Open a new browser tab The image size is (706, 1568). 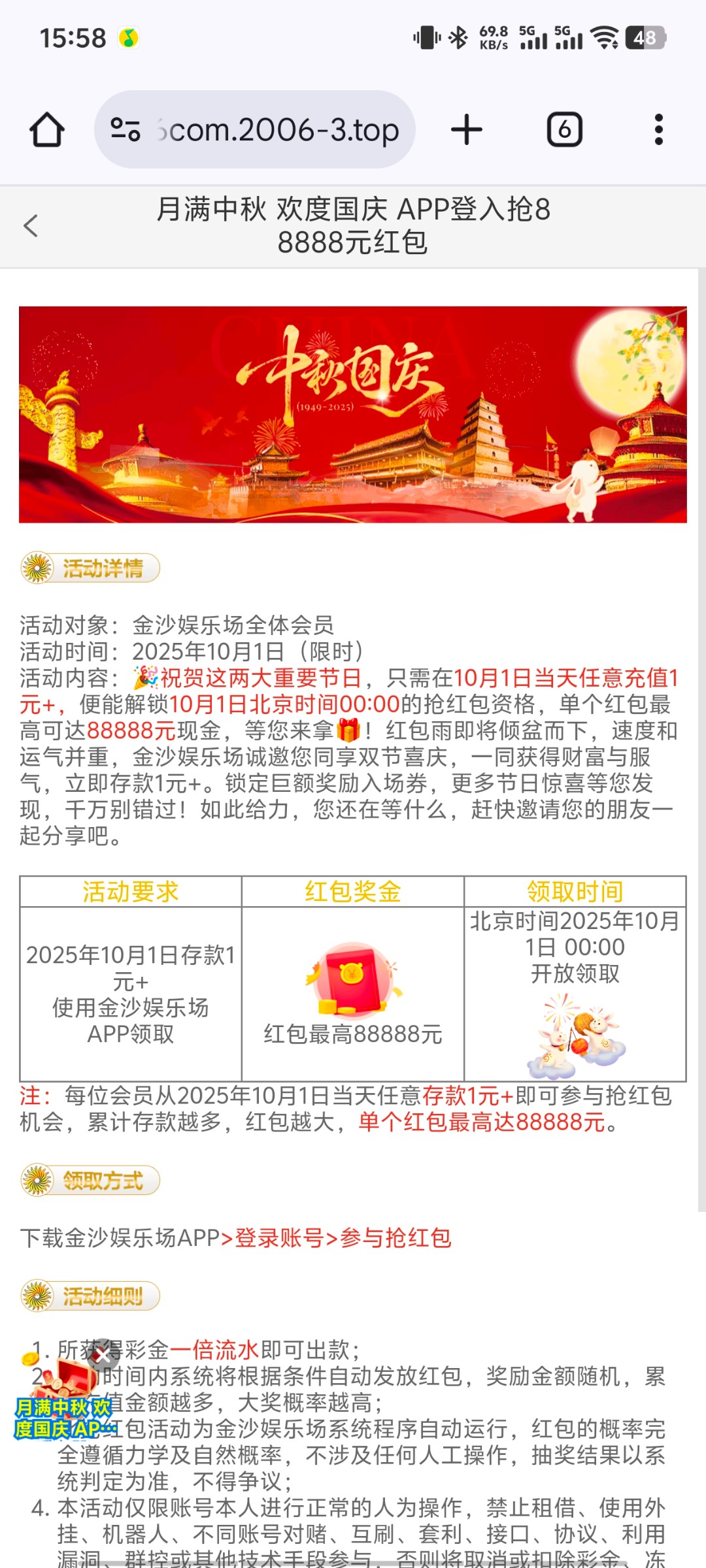coord(467,129)
